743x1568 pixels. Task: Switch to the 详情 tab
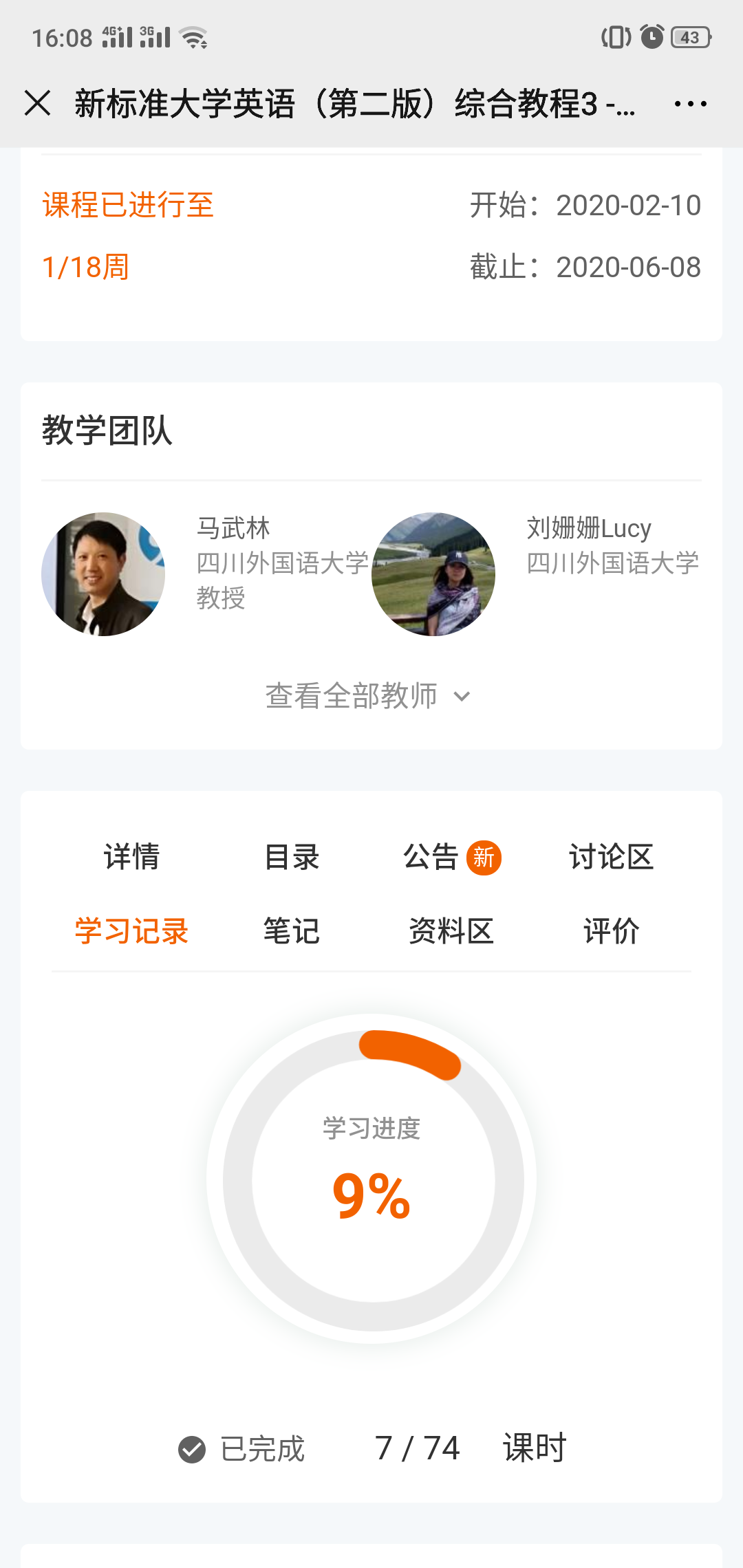[x=131, y=858]
